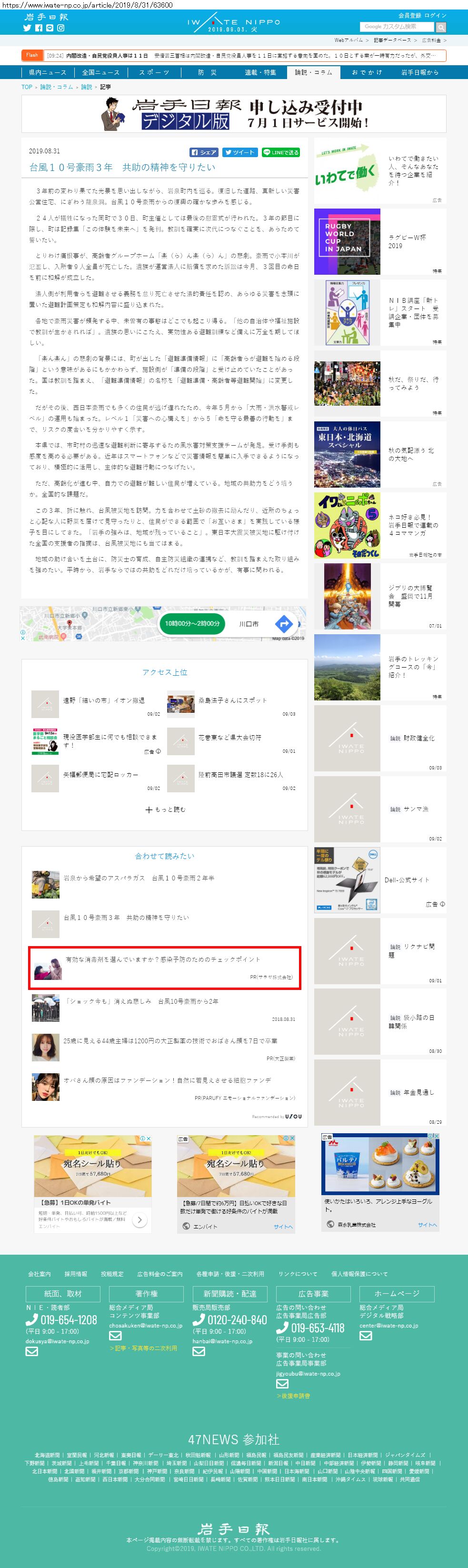This screenshot has width=468, height=1568.
Task: Open the ログイン link
Action: (x=435, y=15)
